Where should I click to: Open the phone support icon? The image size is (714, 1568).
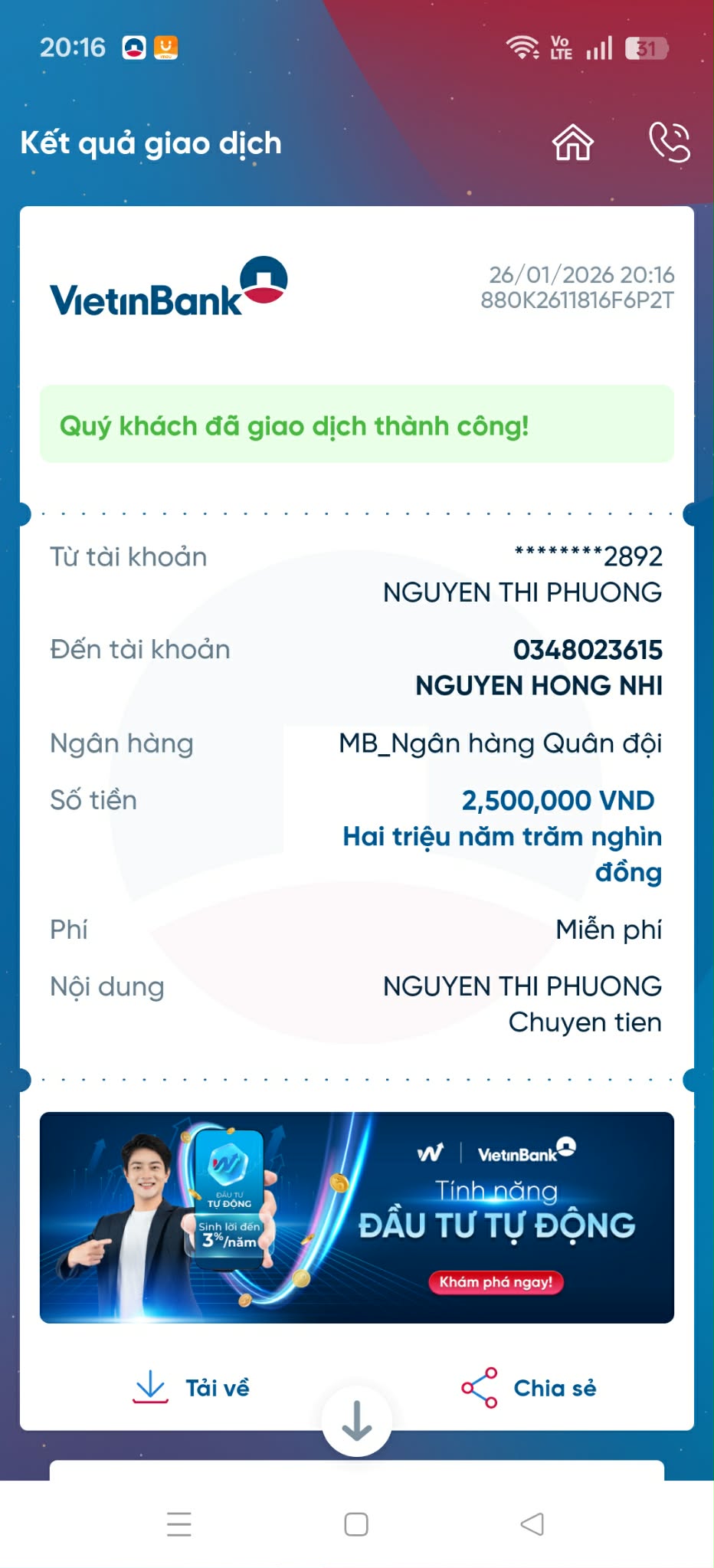click(669, 143)
